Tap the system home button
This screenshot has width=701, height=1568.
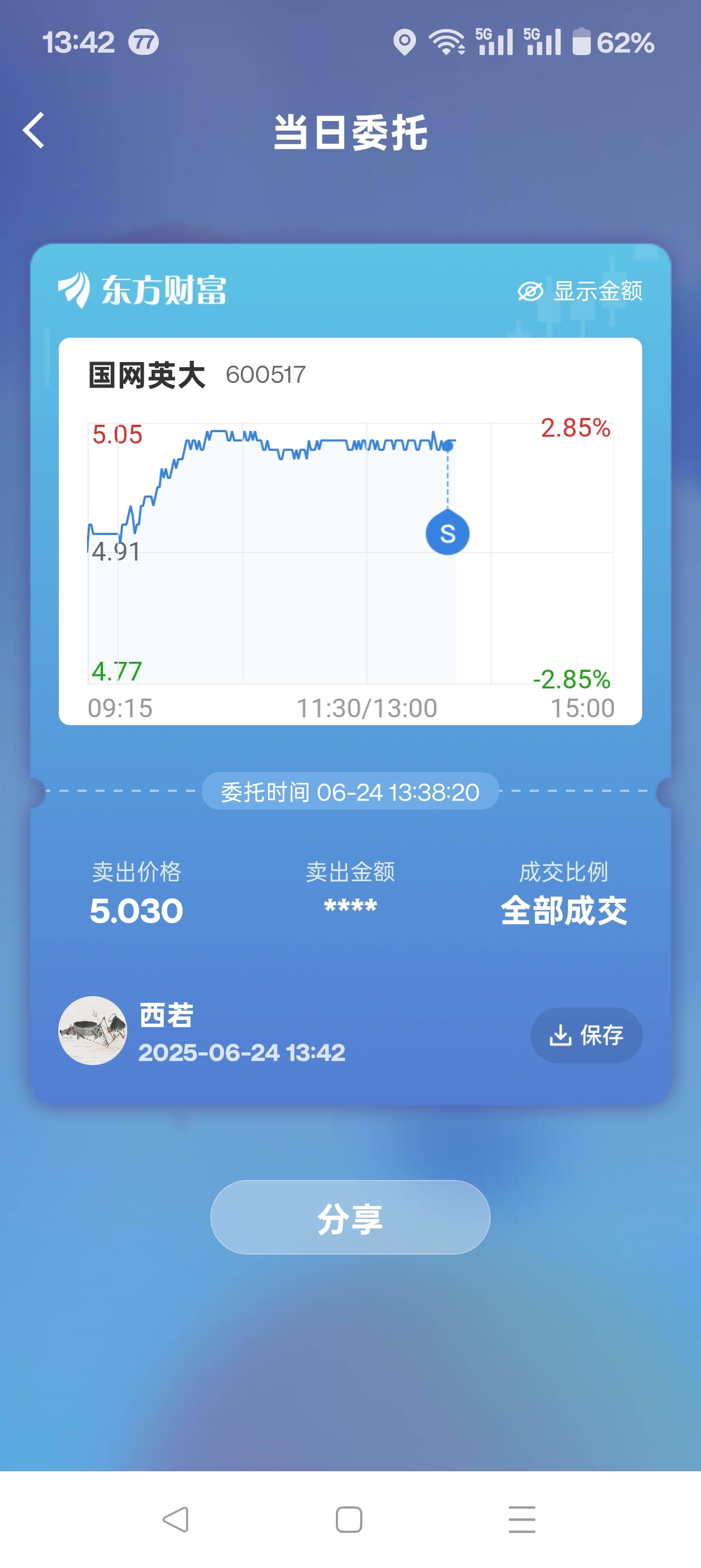(349, 1519)
